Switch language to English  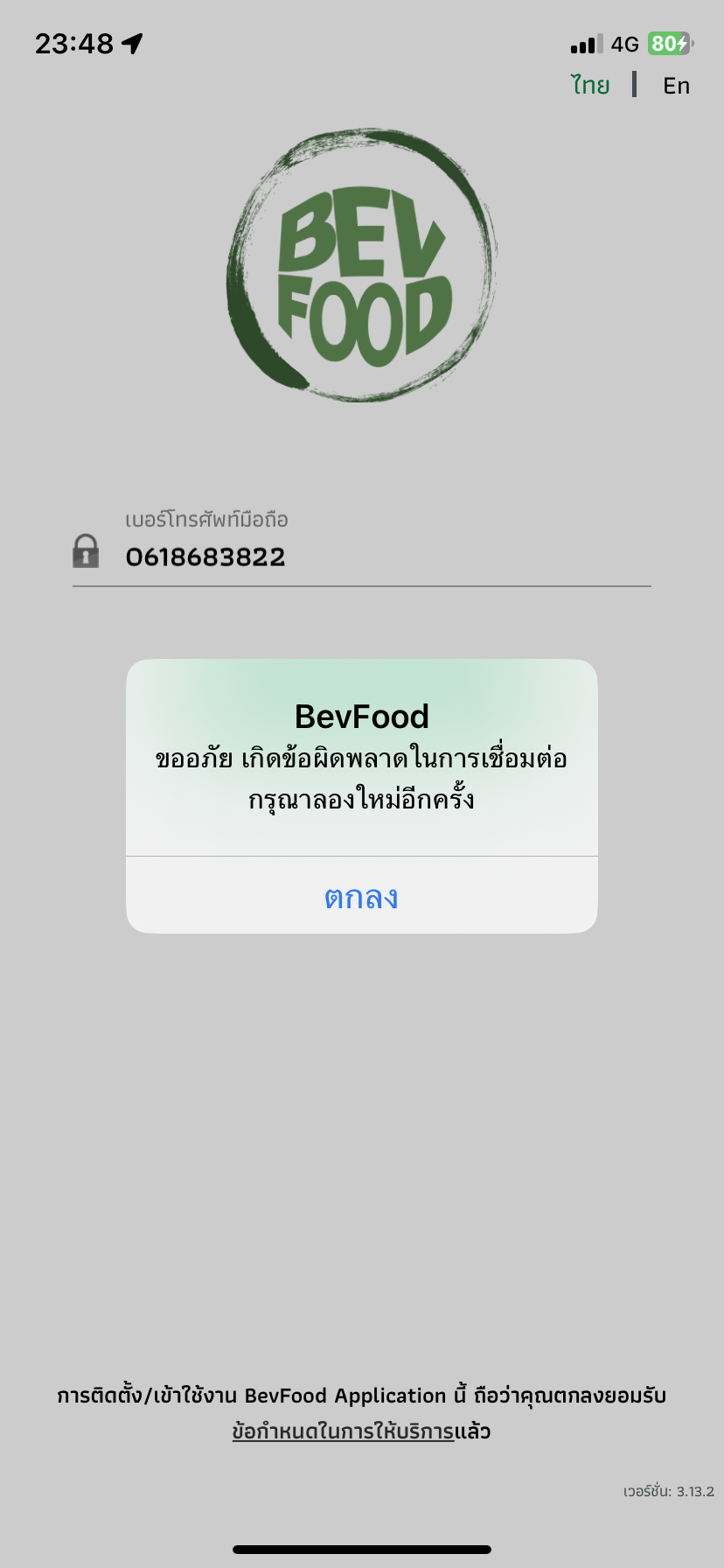pos(676,86)
